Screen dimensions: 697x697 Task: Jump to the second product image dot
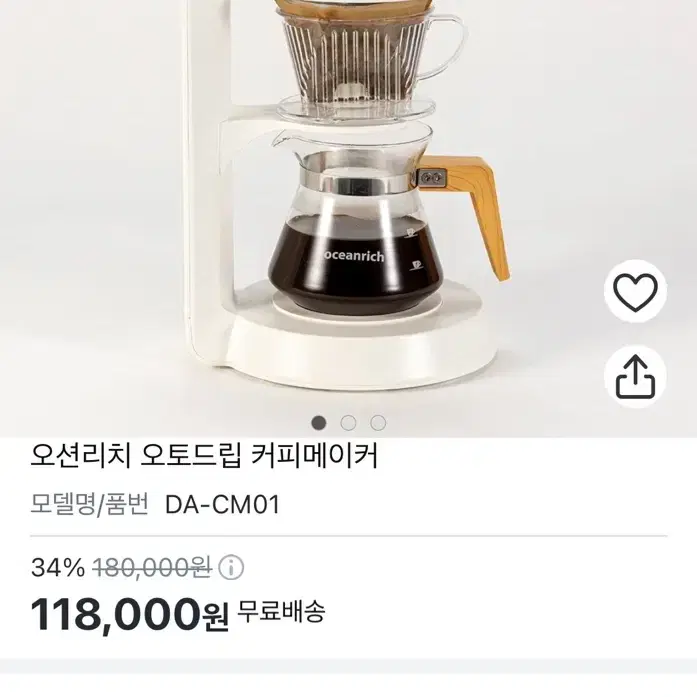click(348, 423)
